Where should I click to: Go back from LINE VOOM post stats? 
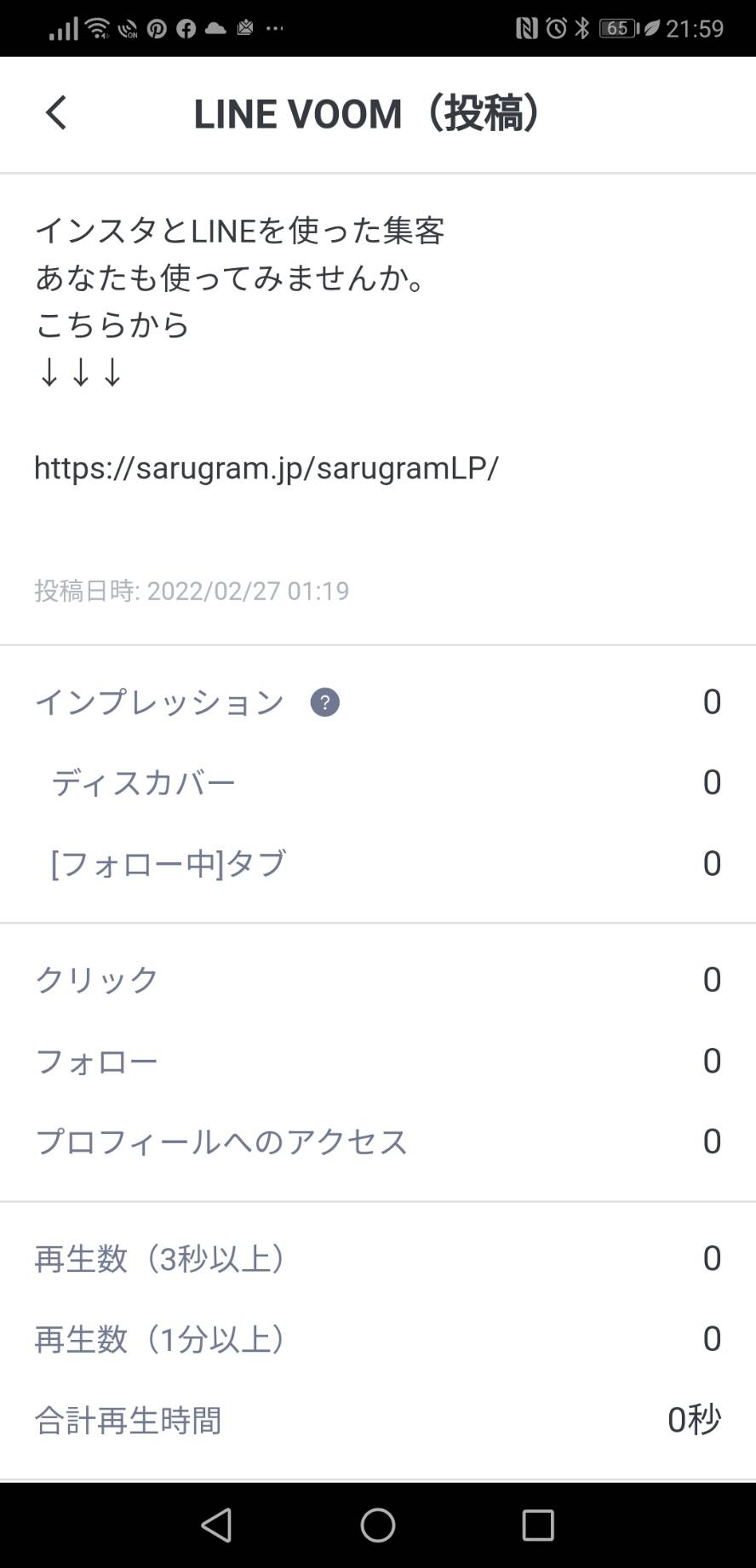pyautogui.click(x=56, y=113)
